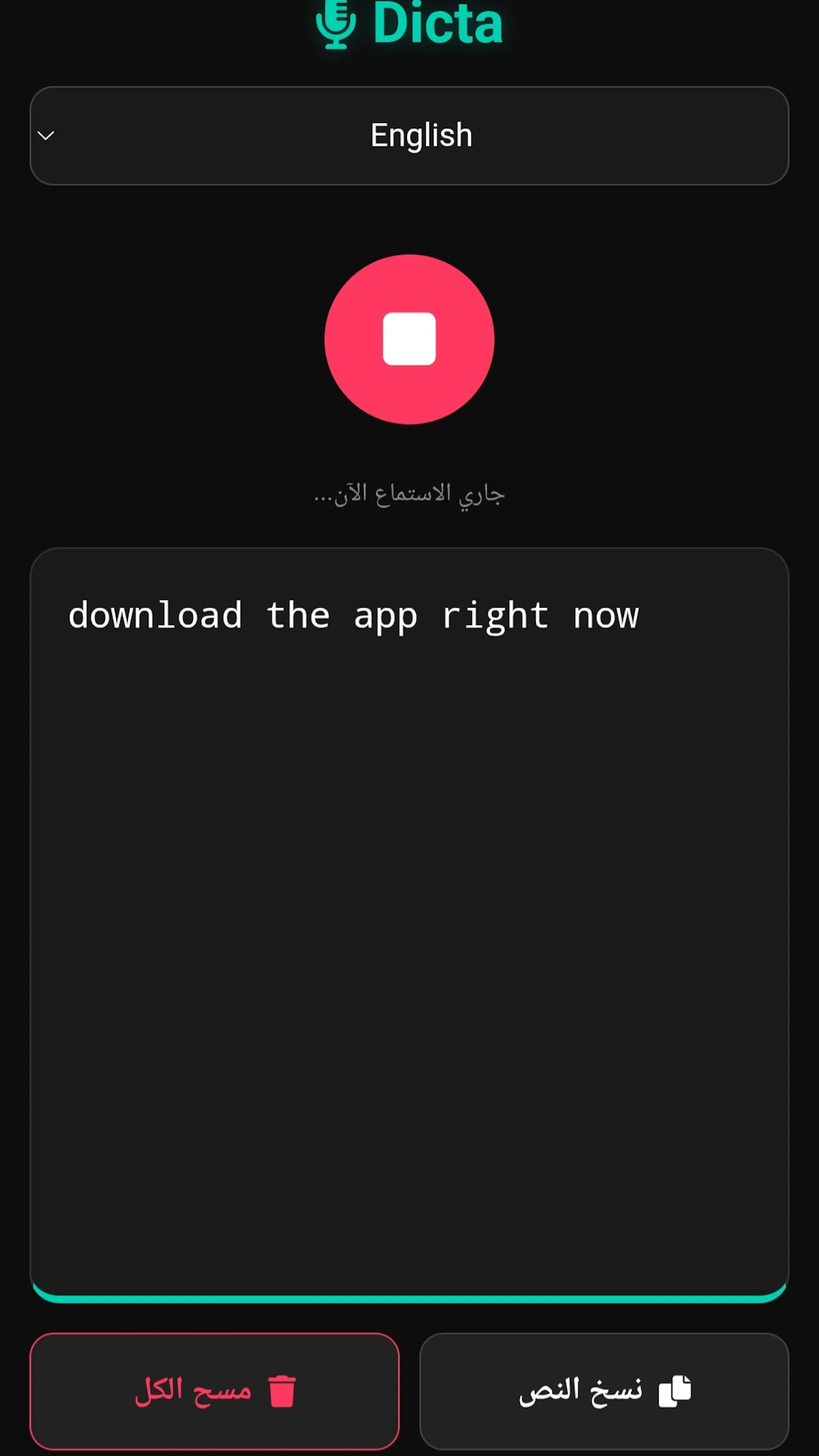819x1456 pixels.
Task: Clear all text with مسح الكل
Action: click(215, 1391)
